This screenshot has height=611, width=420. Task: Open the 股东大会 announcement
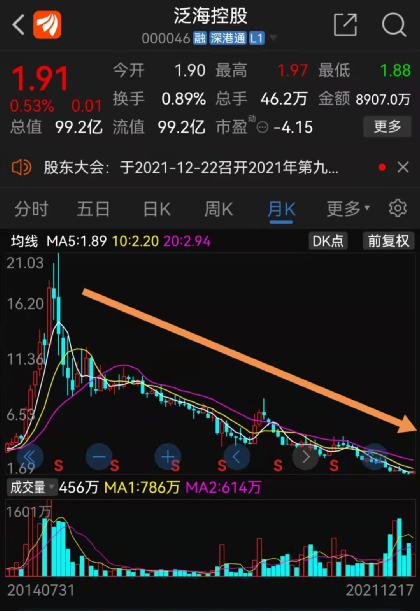coord(191,168)
